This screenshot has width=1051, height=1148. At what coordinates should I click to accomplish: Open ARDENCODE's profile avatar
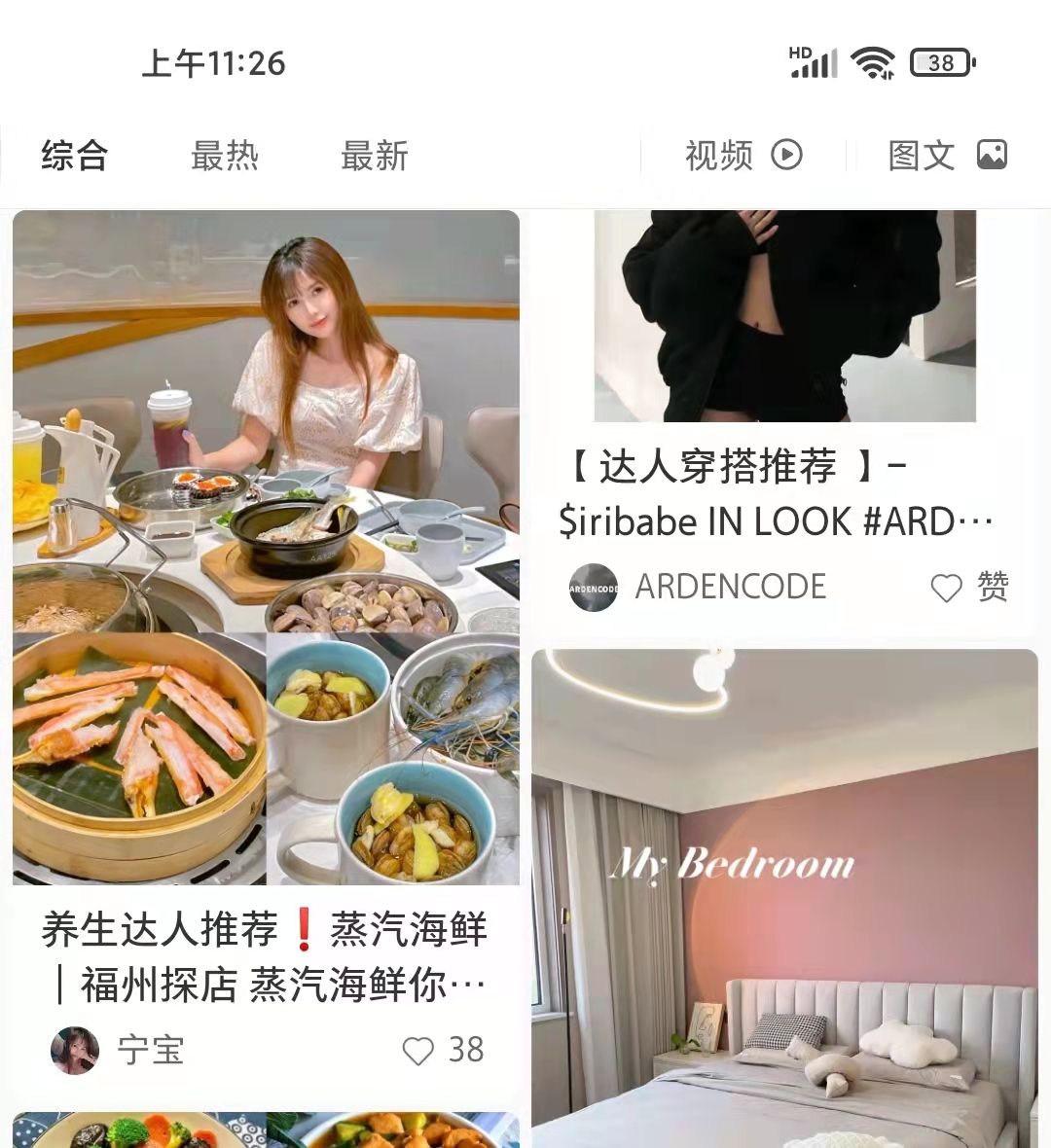[x=593, y=587]
